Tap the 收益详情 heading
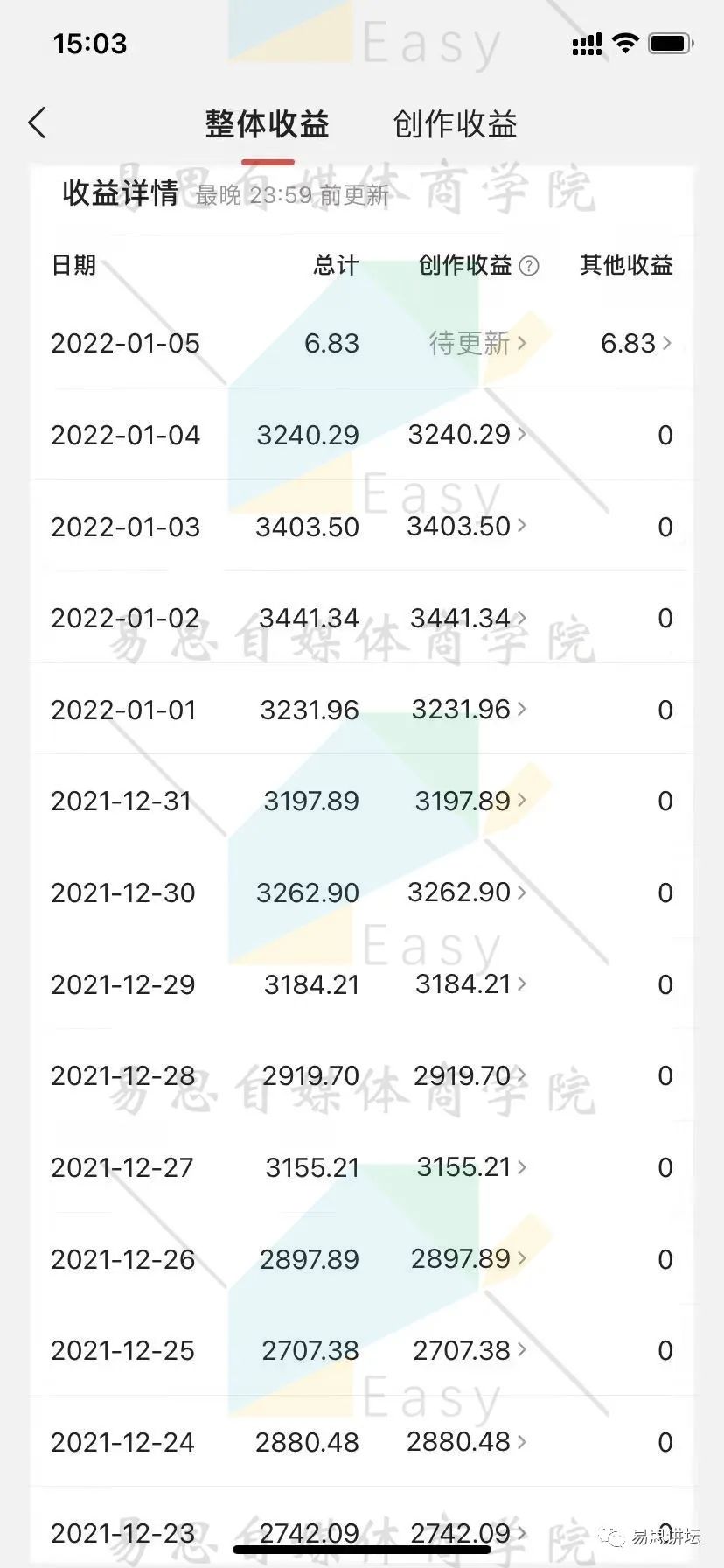The height and width of the screenshot is (1568, 724). point(120,194)
